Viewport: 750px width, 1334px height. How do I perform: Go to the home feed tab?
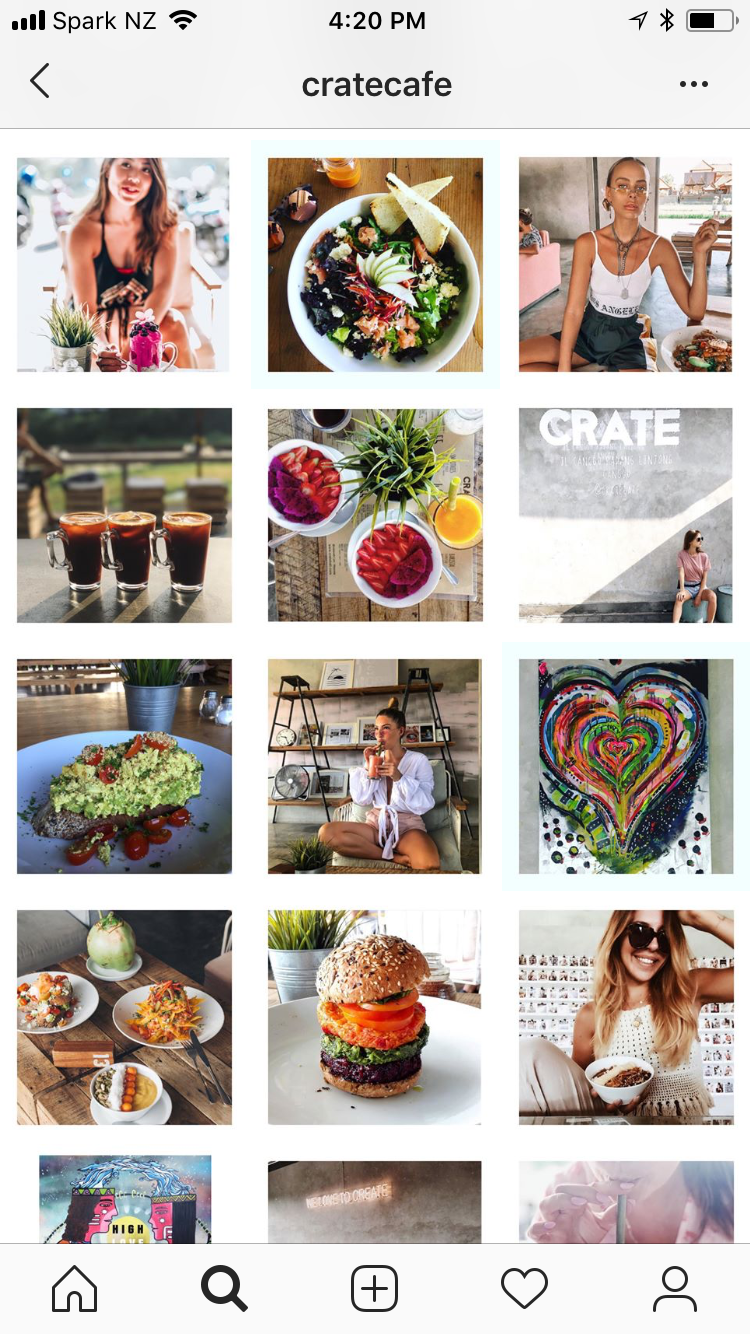pyautogui.click(x=75, y=1289)
